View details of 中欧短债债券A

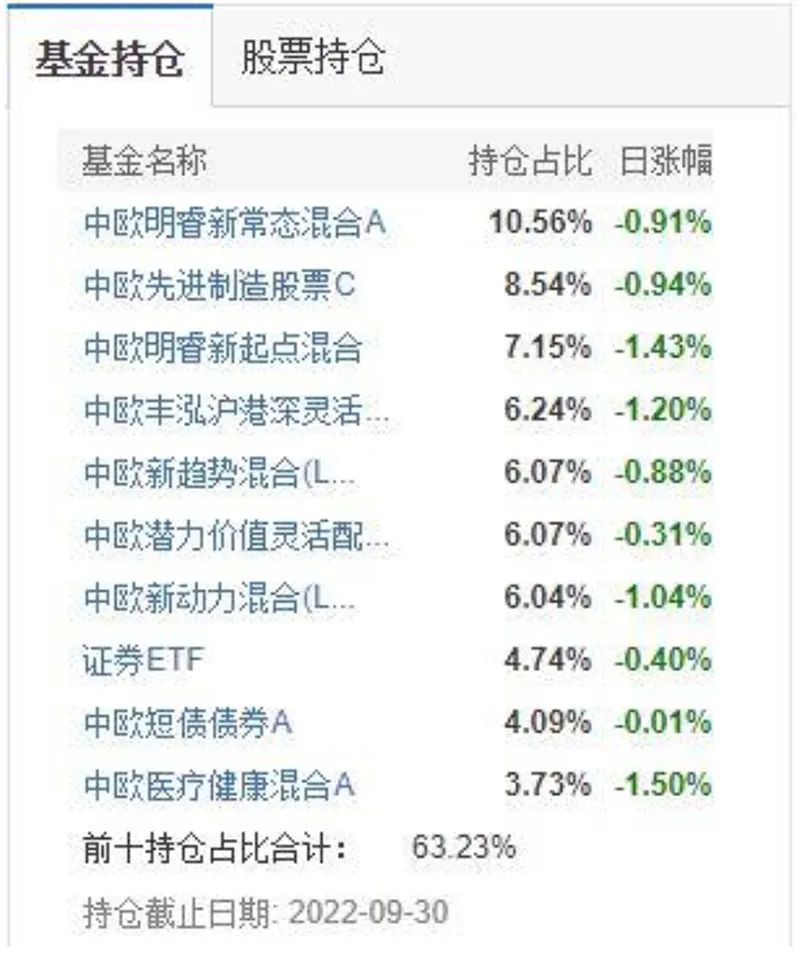pyautogui.click(x=187, y=722)
